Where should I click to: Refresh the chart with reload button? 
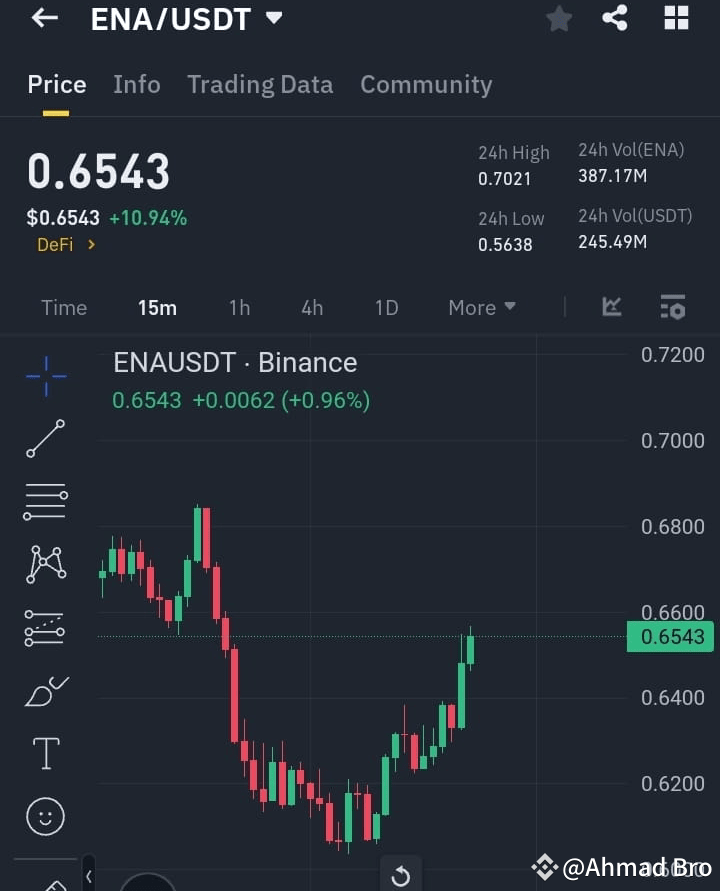click(401, 873)
